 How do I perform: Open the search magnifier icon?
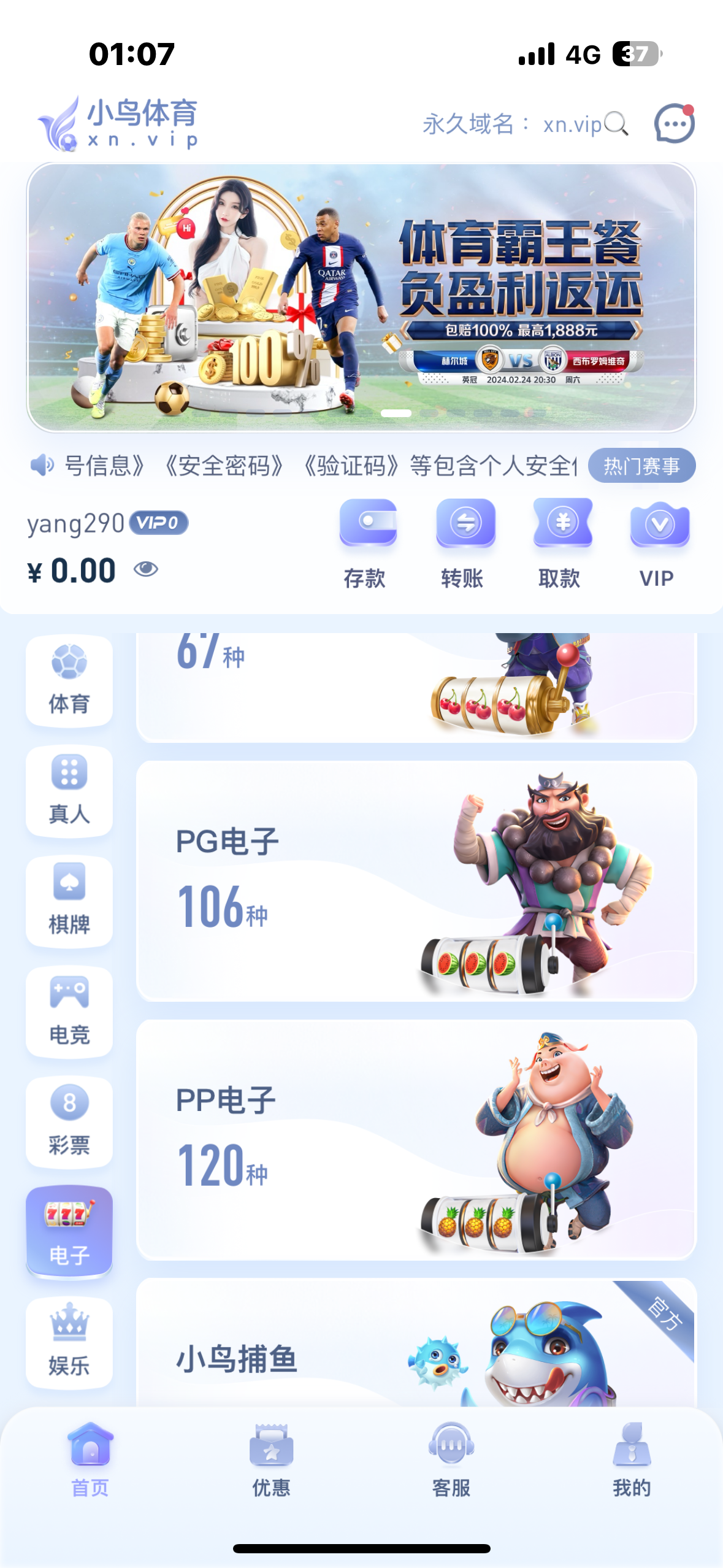click(x=616, y=123)
